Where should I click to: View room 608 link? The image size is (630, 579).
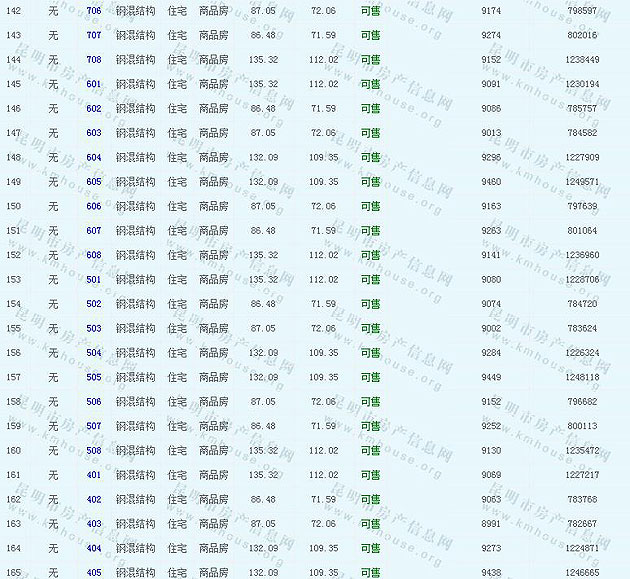[94, 255]
